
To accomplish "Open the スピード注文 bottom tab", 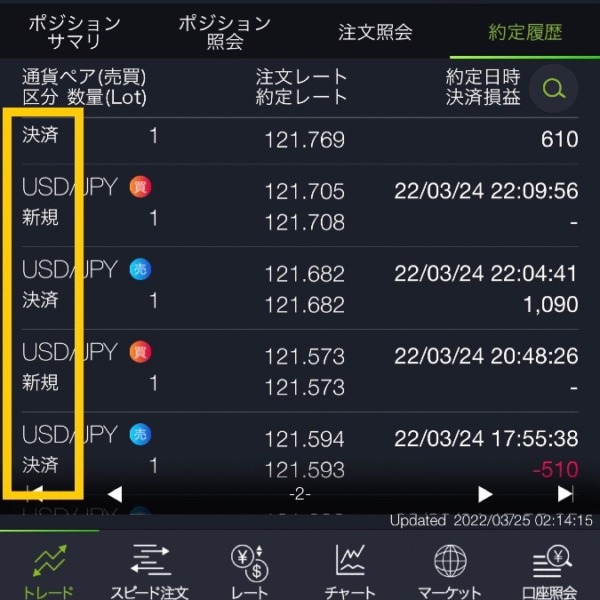I will click(149, 570).
